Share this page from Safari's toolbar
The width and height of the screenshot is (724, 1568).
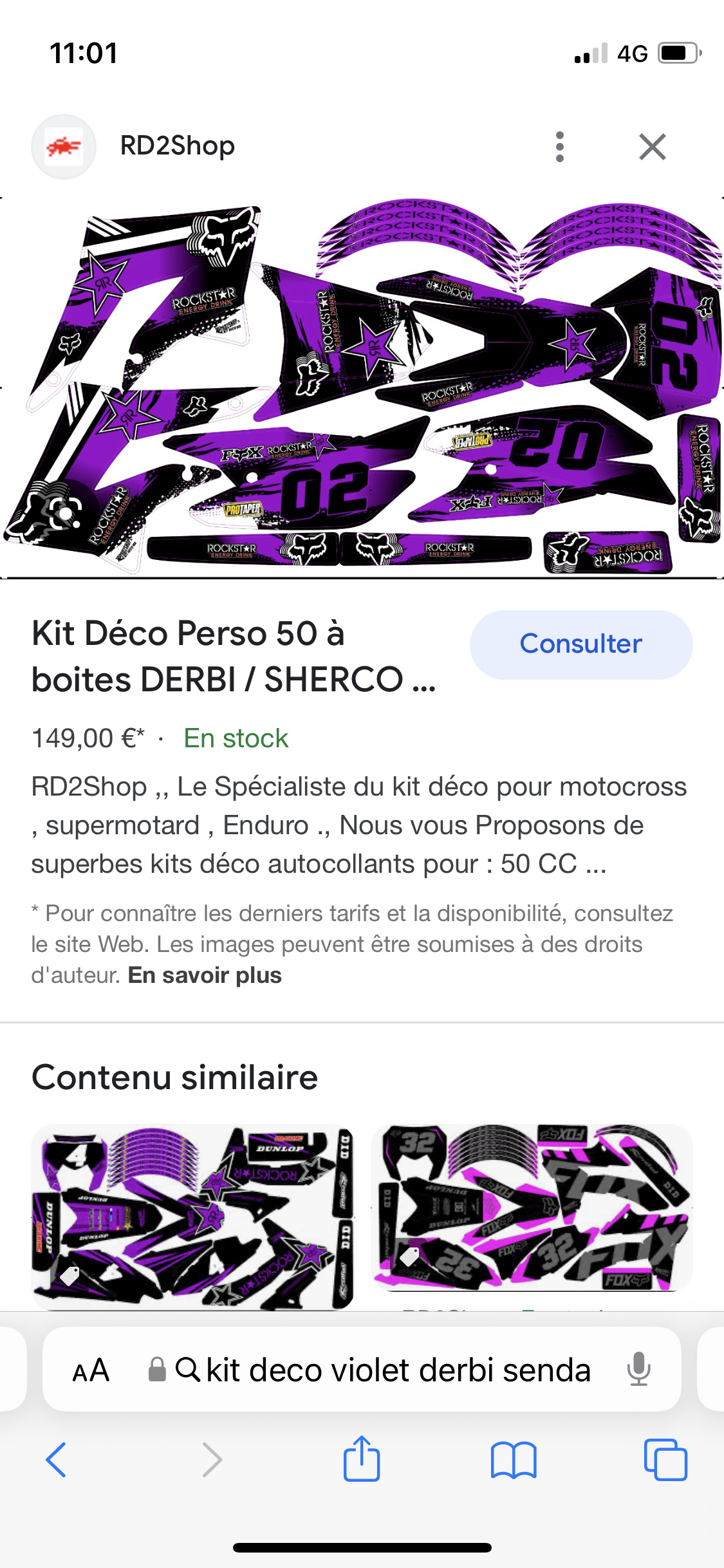(362, 1460)
